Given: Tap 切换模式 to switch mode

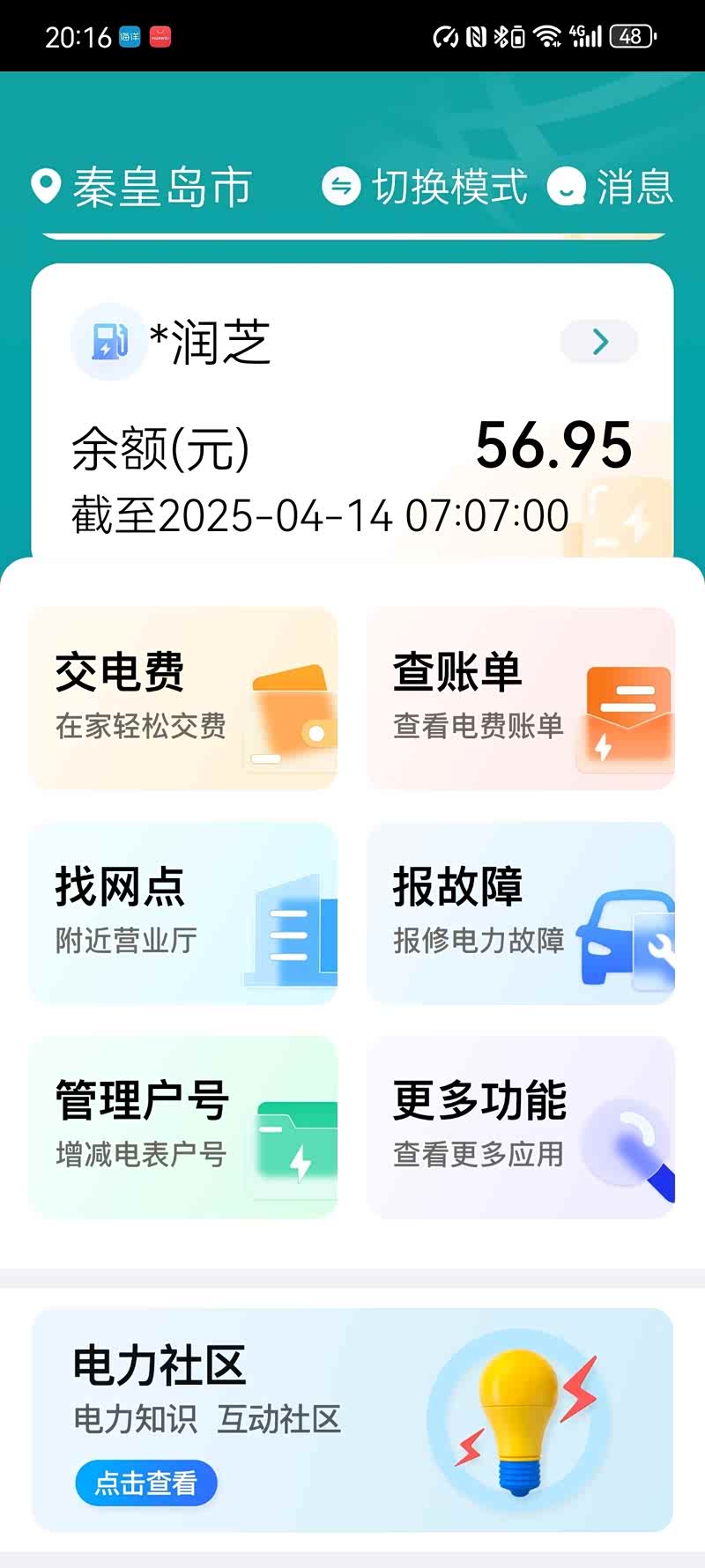Looking at the screenshot, I should (x=426, y=187).
